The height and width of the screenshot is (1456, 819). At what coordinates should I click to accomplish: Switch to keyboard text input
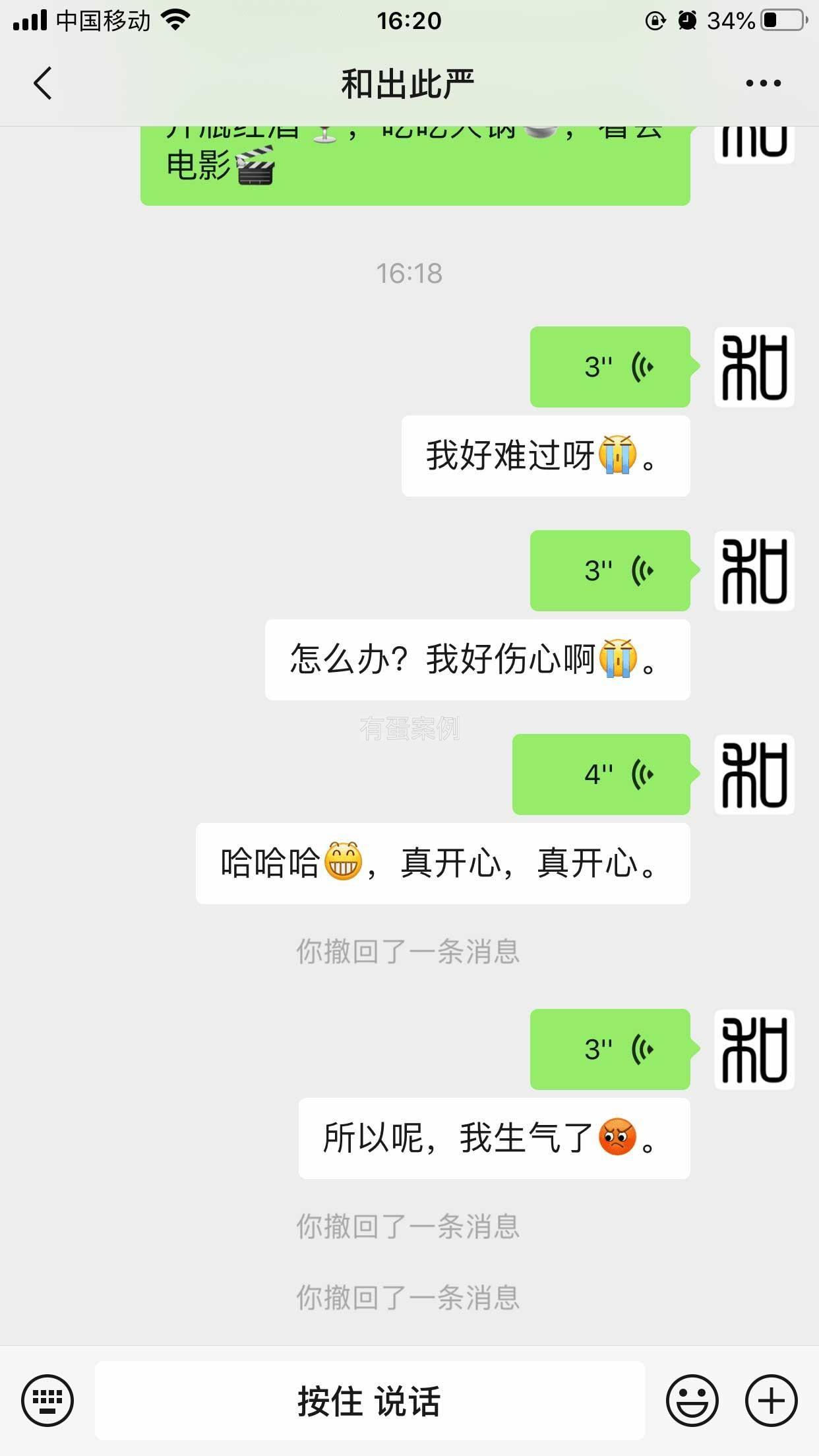tap(47, 1400)
